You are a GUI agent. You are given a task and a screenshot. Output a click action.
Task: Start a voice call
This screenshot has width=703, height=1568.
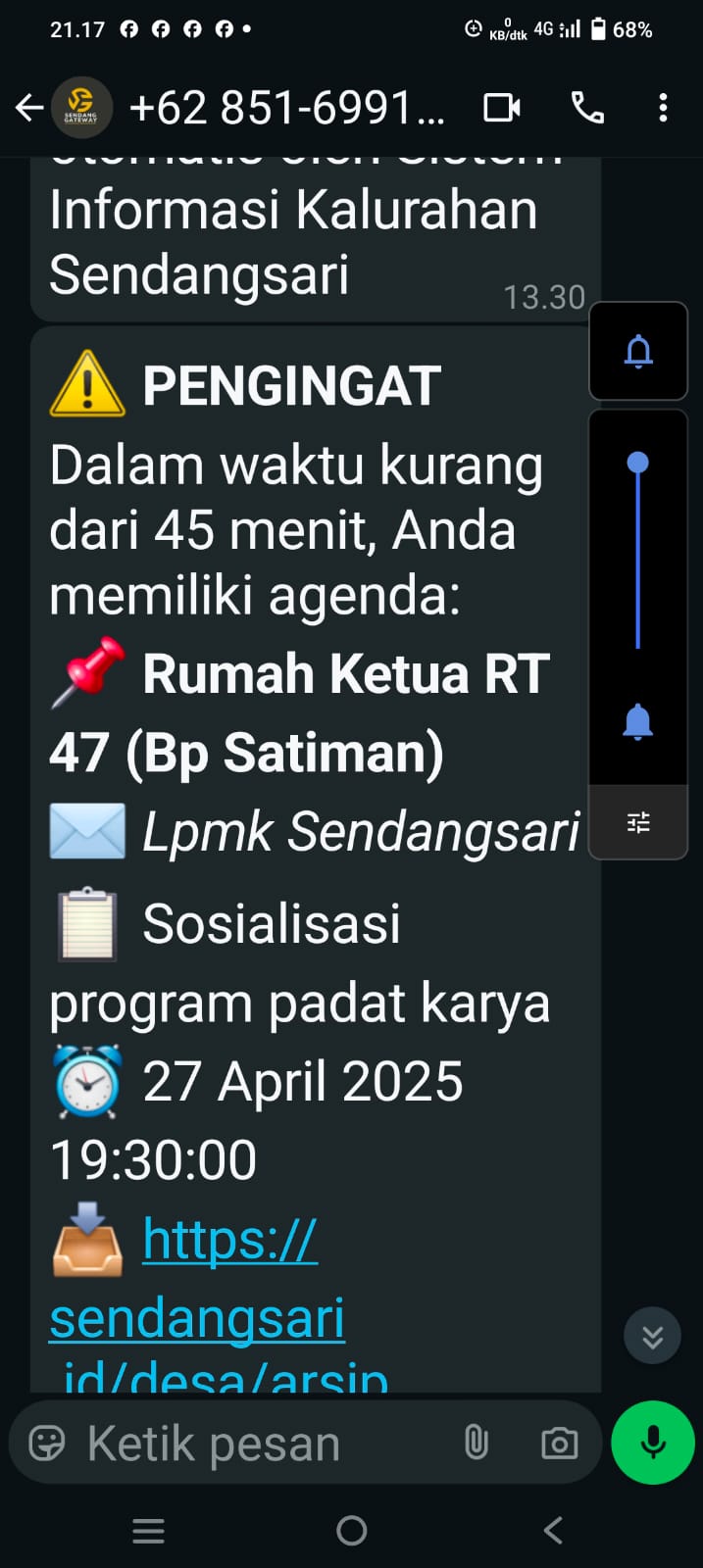point(588,107)
